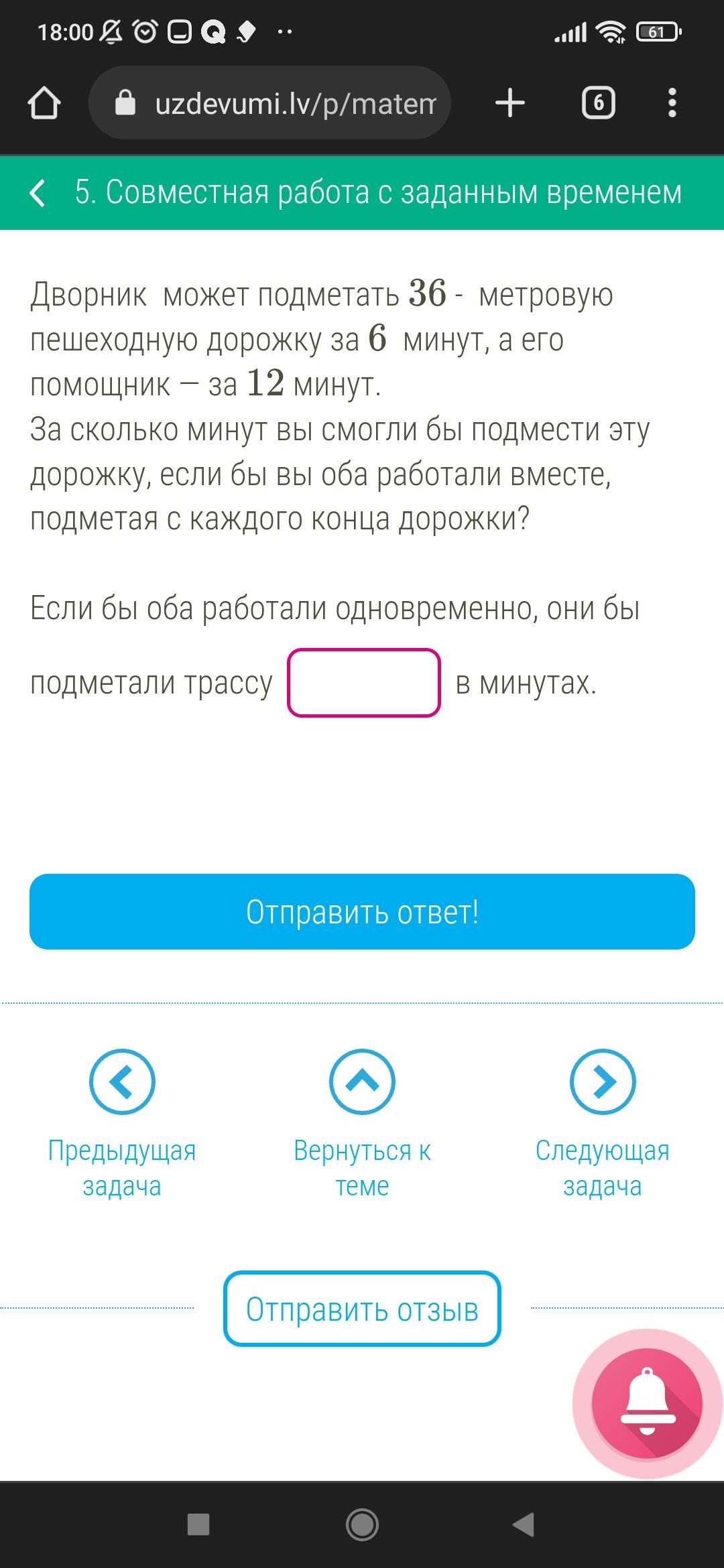724x1568 pixels.
Task: Submit answer with Отправить ответ! button
Action: tap(362, 911)
